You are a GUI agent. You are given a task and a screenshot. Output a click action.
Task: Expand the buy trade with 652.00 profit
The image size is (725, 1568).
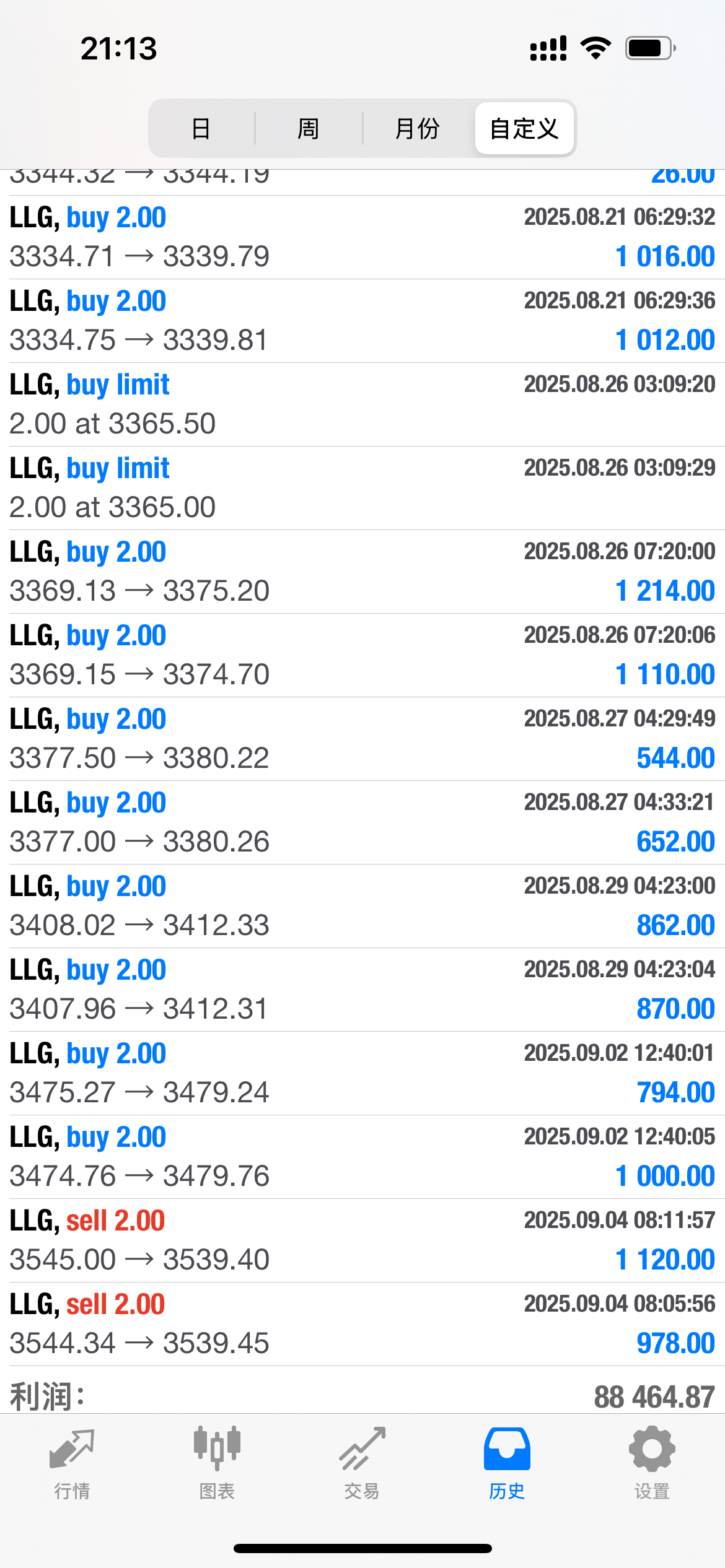(362, 822)
